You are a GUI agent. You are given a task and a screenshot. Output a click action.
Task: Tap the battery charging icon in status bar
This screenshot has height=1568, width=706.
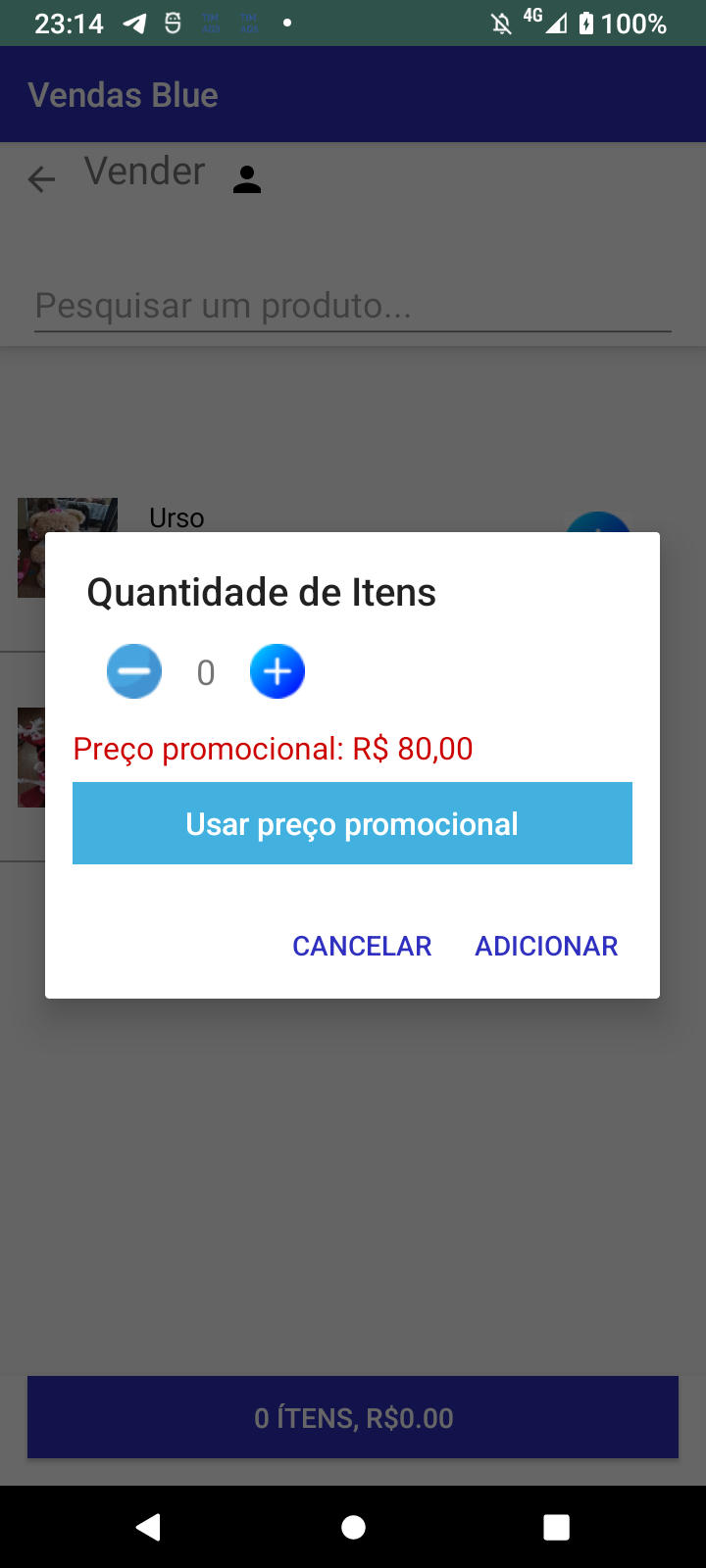pyautogui.click(x=588, y=22)
